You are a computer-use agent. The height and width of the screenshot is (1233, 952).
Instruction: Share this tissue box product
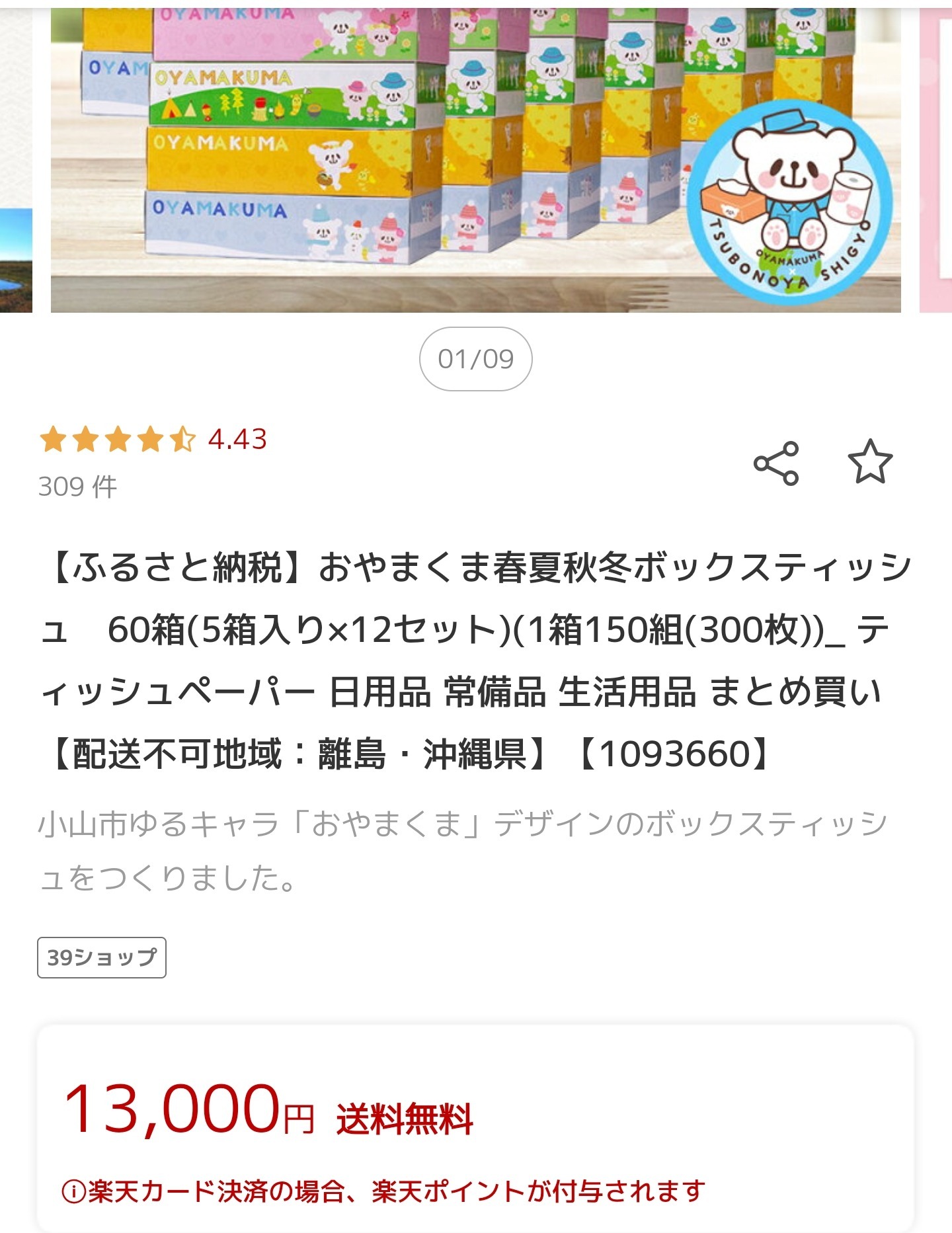(x=776, y=463)
